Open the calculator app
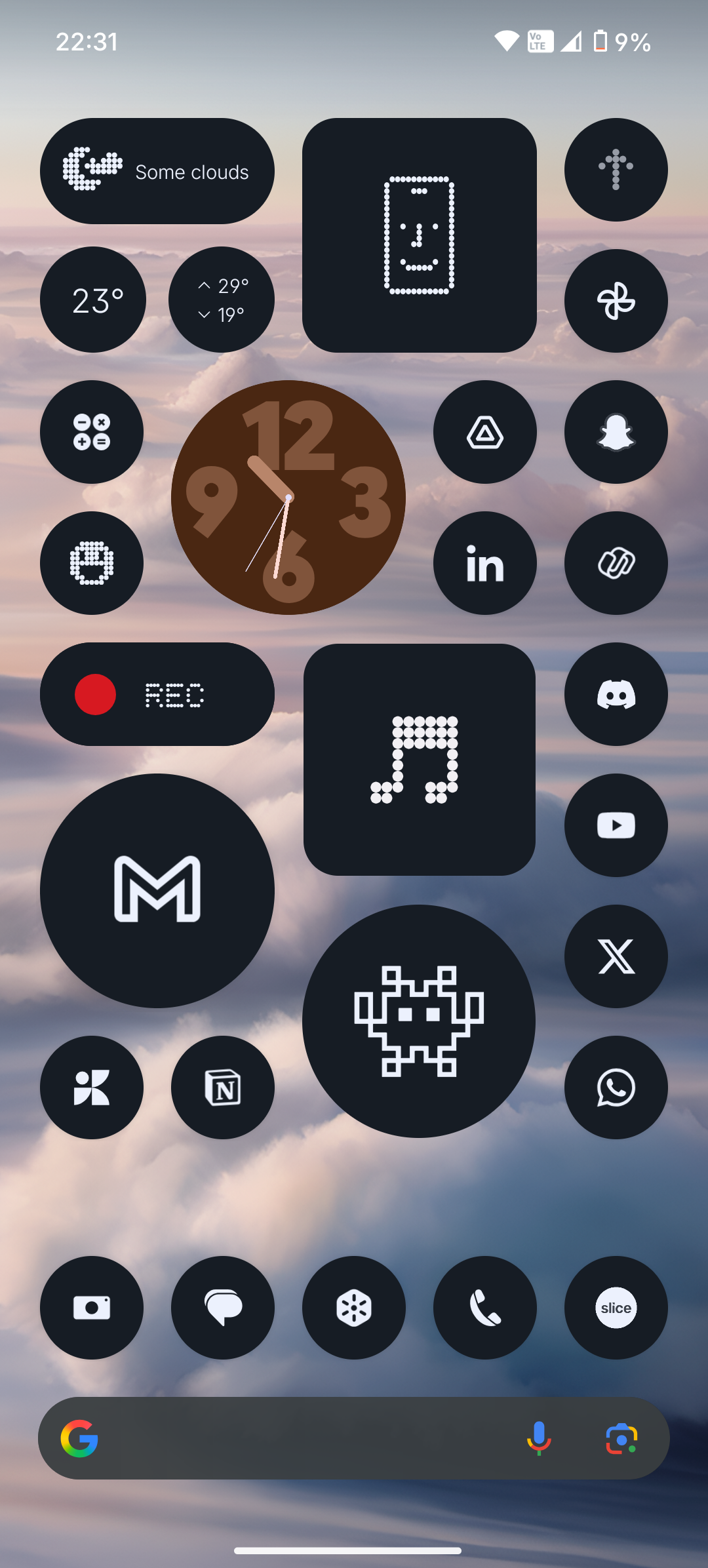Viewport: 708px width, 1568px height. coord(92,432)
